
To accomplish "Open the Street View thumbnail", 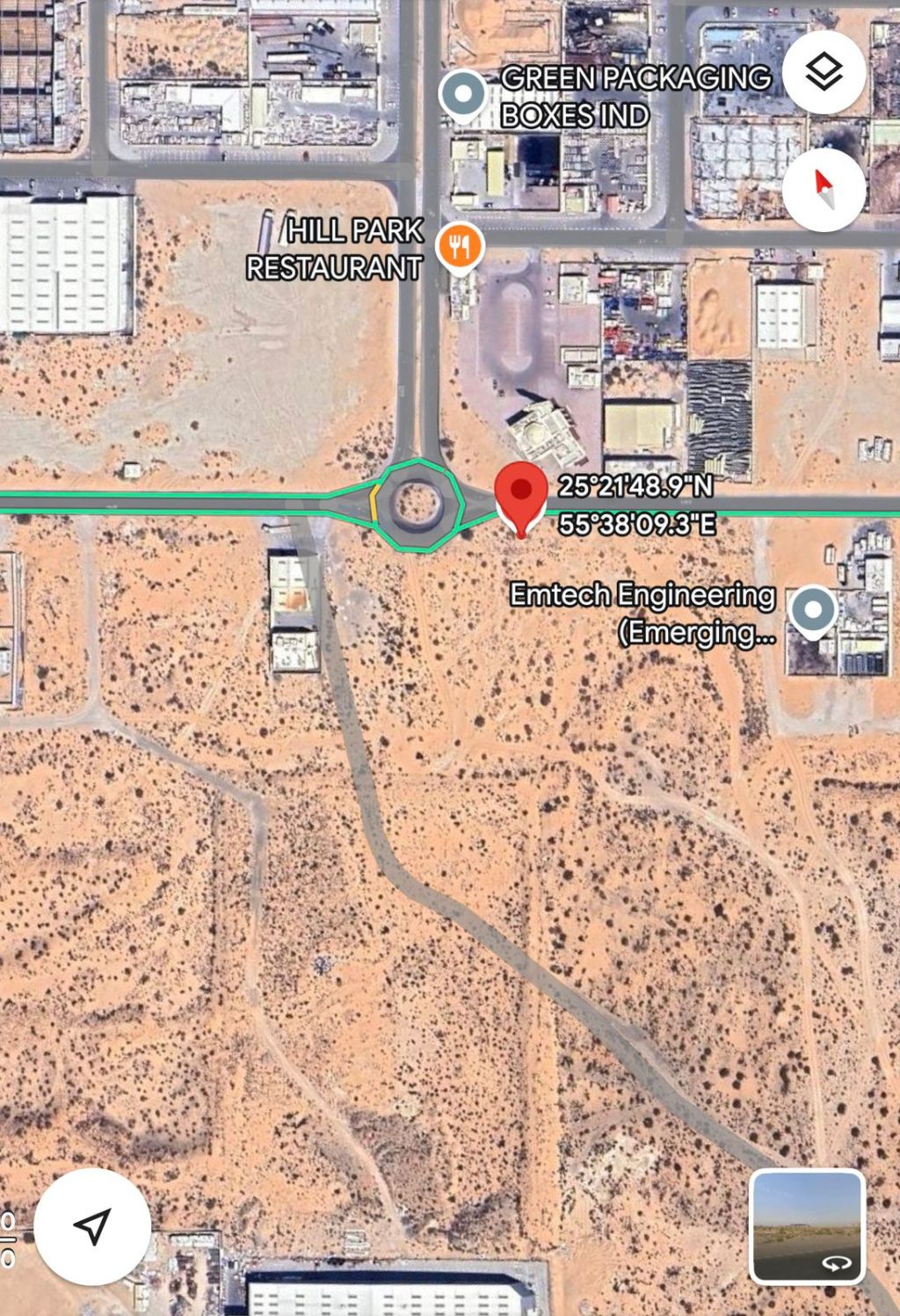I will (x=807, y=1226).
